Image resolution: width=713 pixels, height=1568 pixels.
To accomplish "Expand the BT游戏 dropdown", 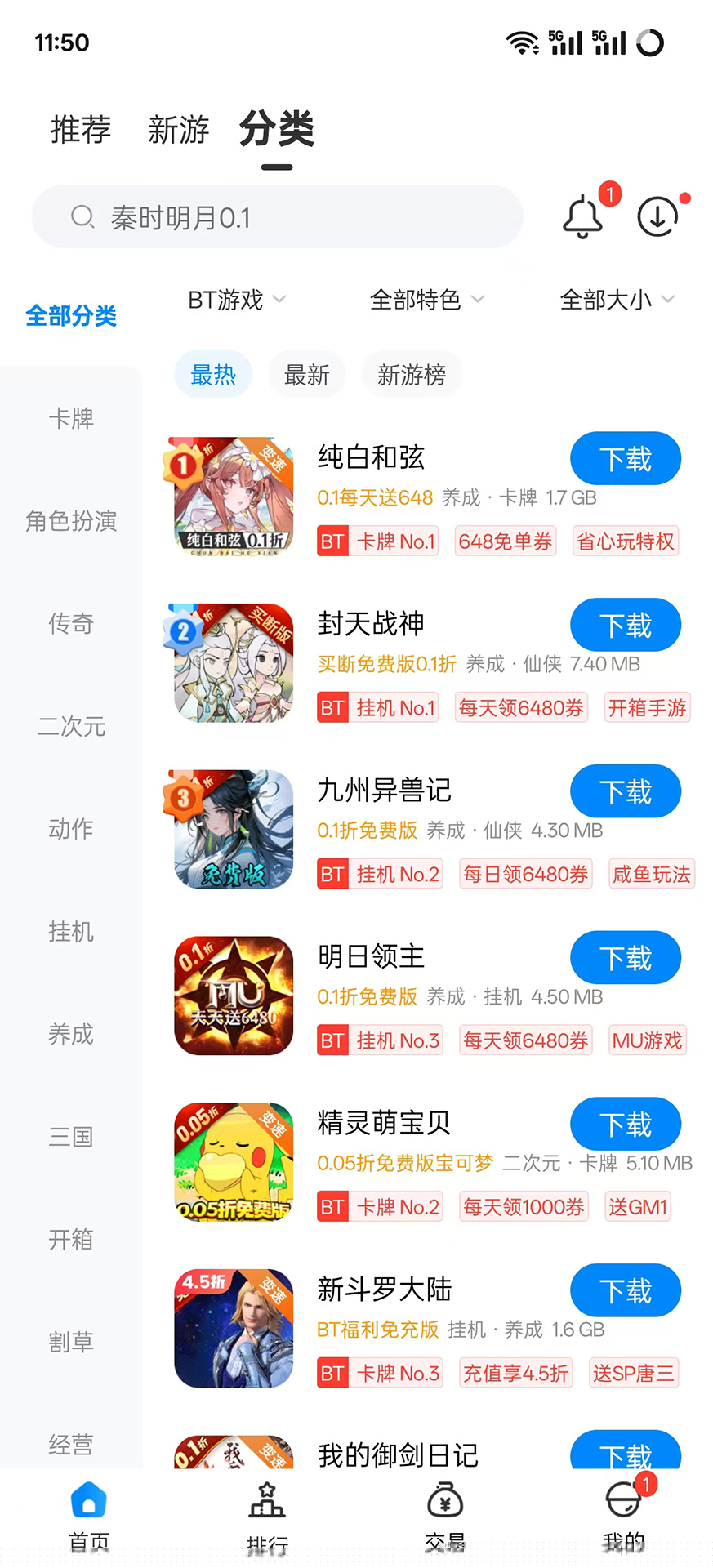I will 237,301.
